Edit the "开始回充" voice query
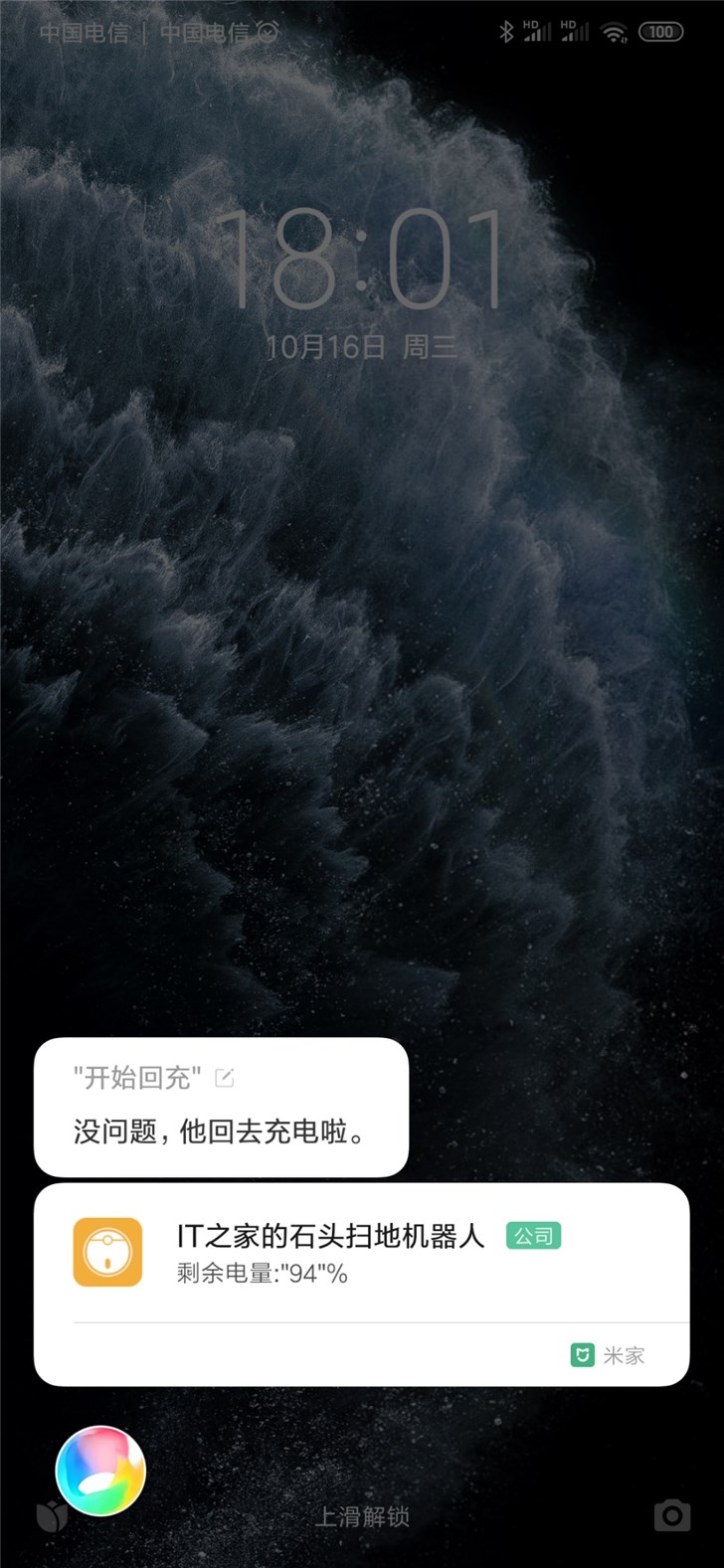Image resolution: width=724 pixels, height=1568 pixels. click(x=225, y=1078)
